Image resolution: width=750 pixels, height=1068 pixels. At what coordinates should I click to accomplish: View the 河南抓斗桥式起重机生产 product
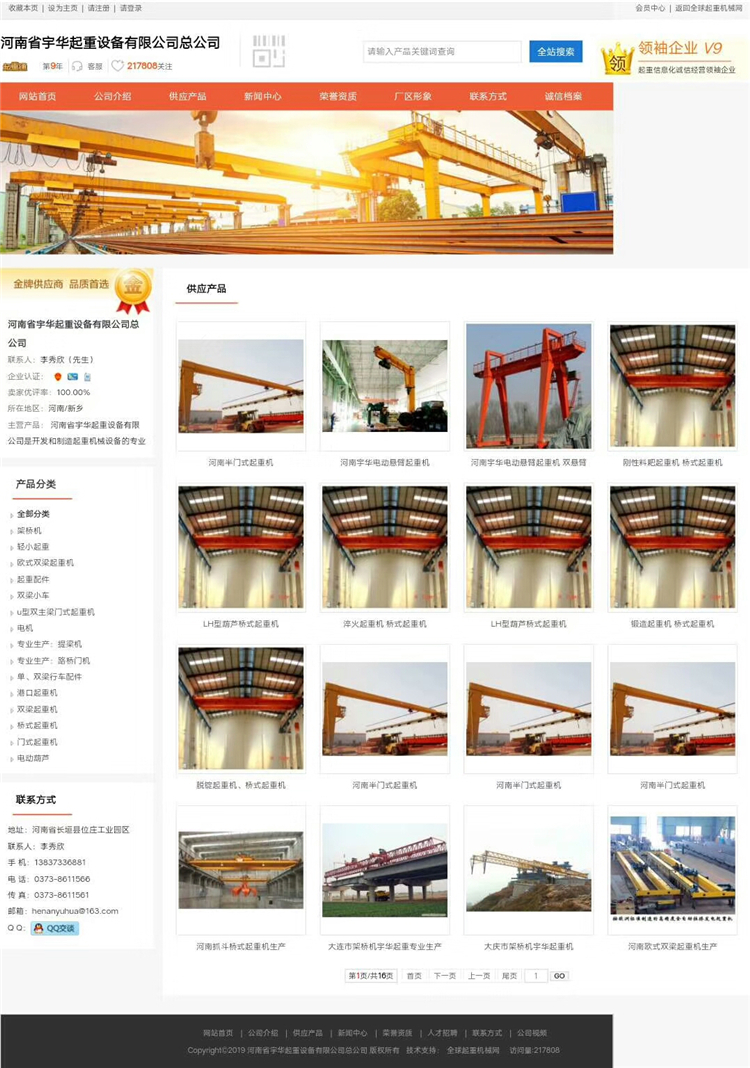pos(240,870)
